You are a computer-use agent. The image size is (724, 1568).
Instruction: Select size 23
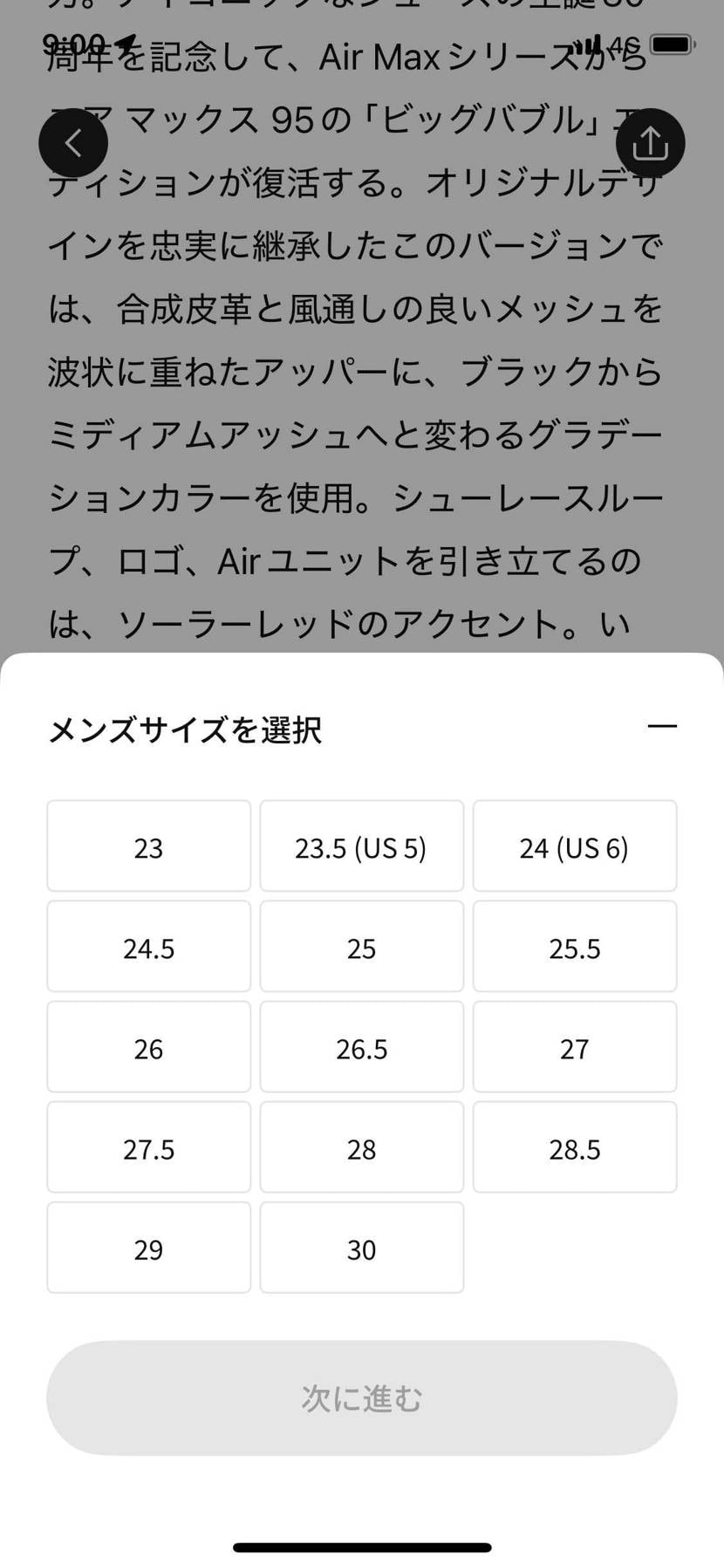(148, 846)
